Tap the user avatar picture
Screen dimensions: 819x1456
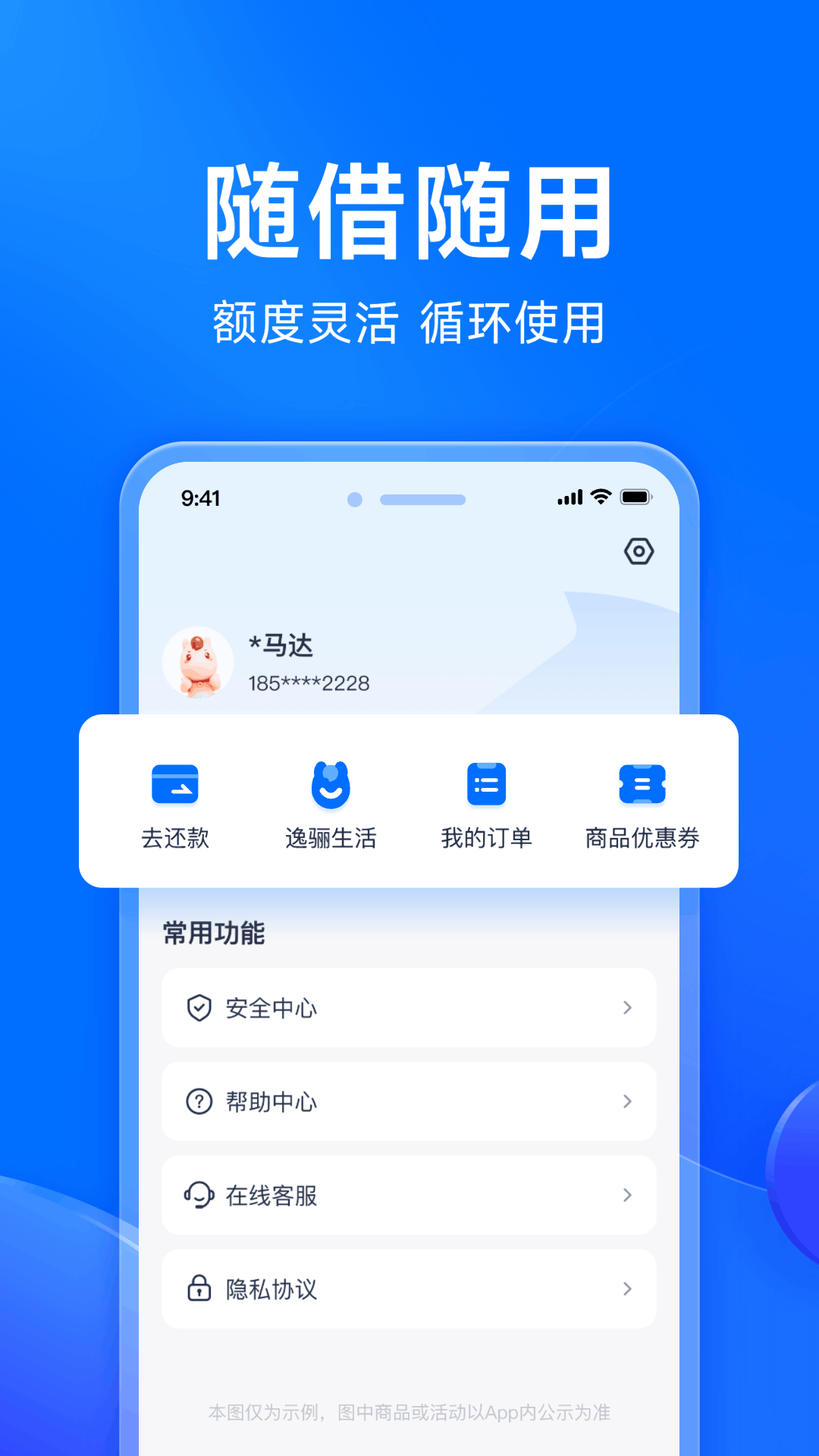pyautogui.click(x=198, y=662)
